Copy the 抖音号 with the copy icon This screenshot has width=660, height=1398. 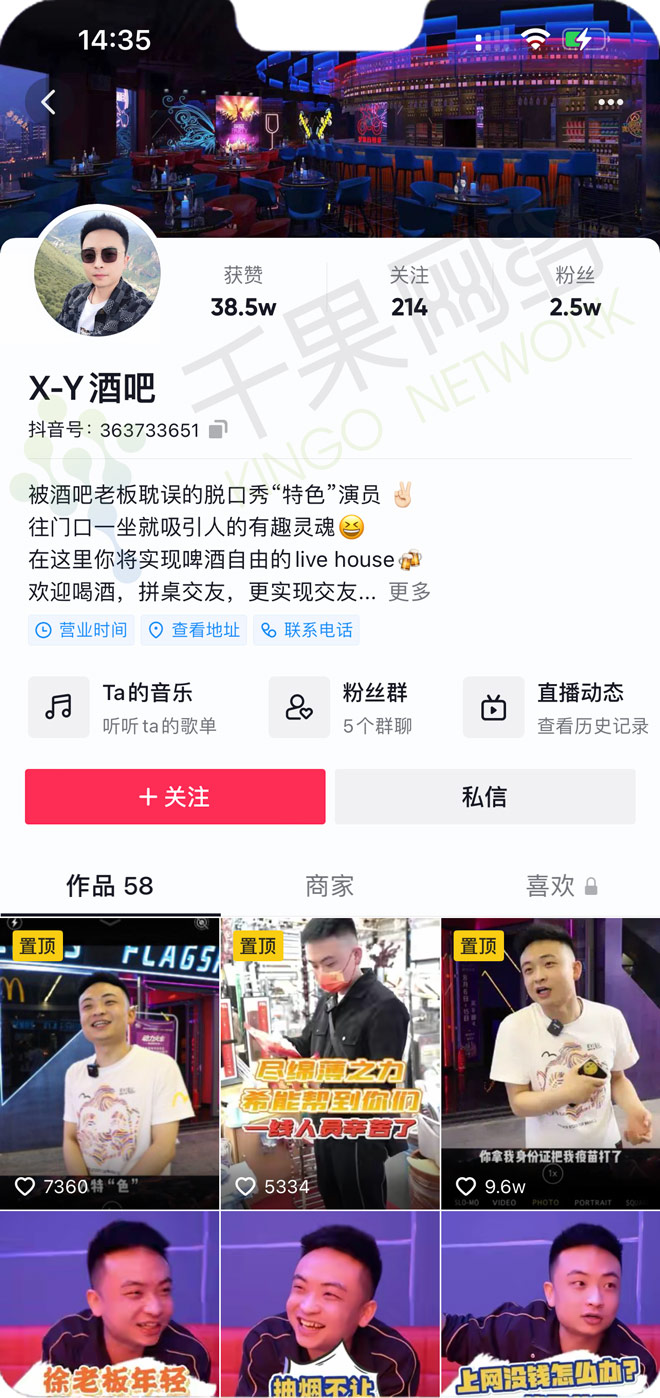click(218, 430)
